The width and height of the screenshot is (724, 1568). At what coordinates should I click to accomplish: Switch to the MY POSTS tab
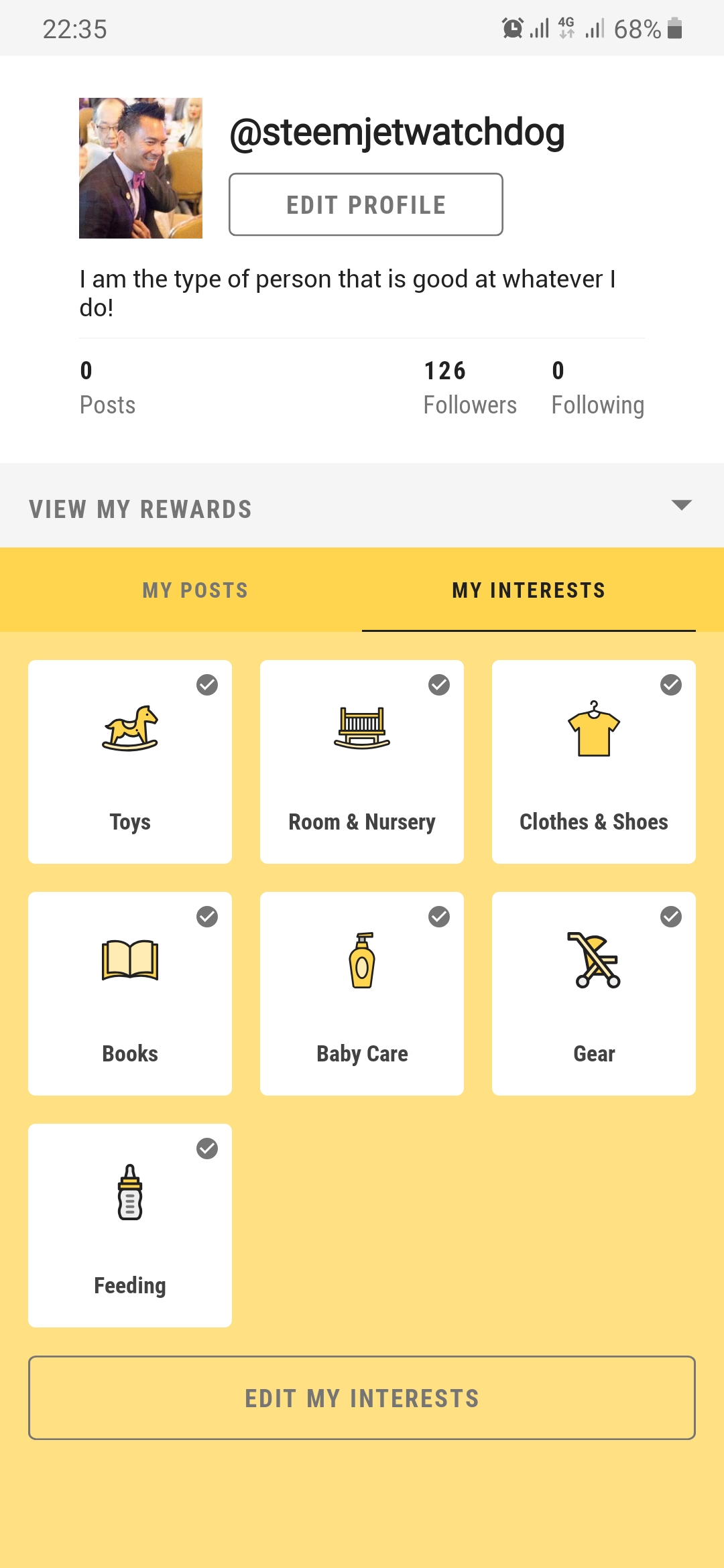(x=194, y=590)
